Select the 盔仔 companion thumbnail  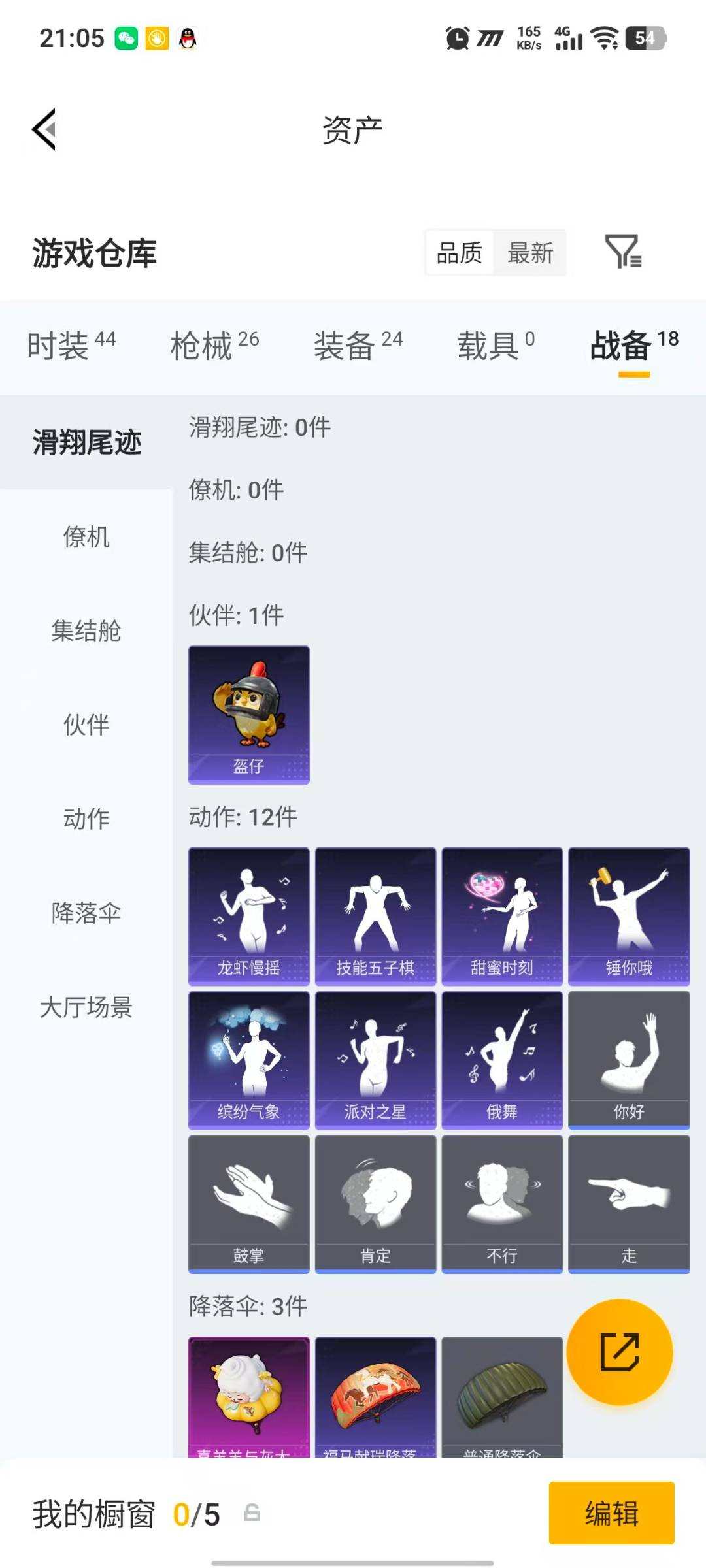(248, 714)
